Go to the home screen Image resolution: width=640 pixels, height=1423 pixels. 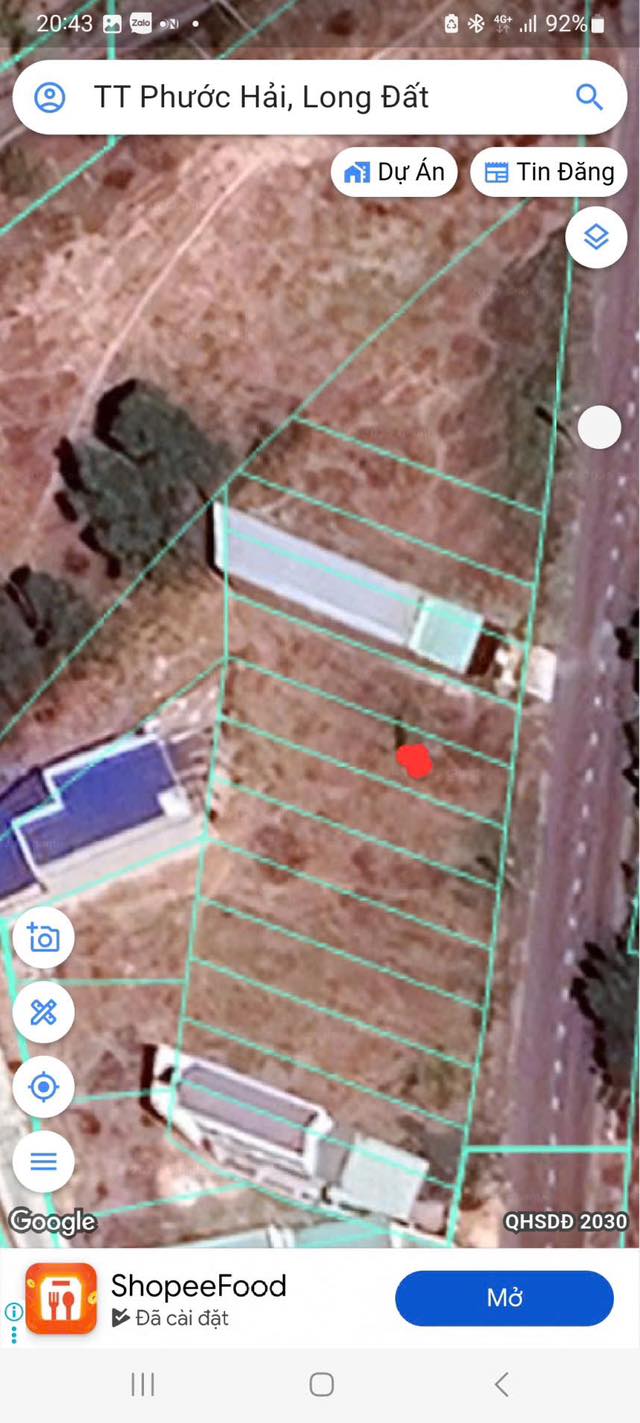(x=321, y=1384)
